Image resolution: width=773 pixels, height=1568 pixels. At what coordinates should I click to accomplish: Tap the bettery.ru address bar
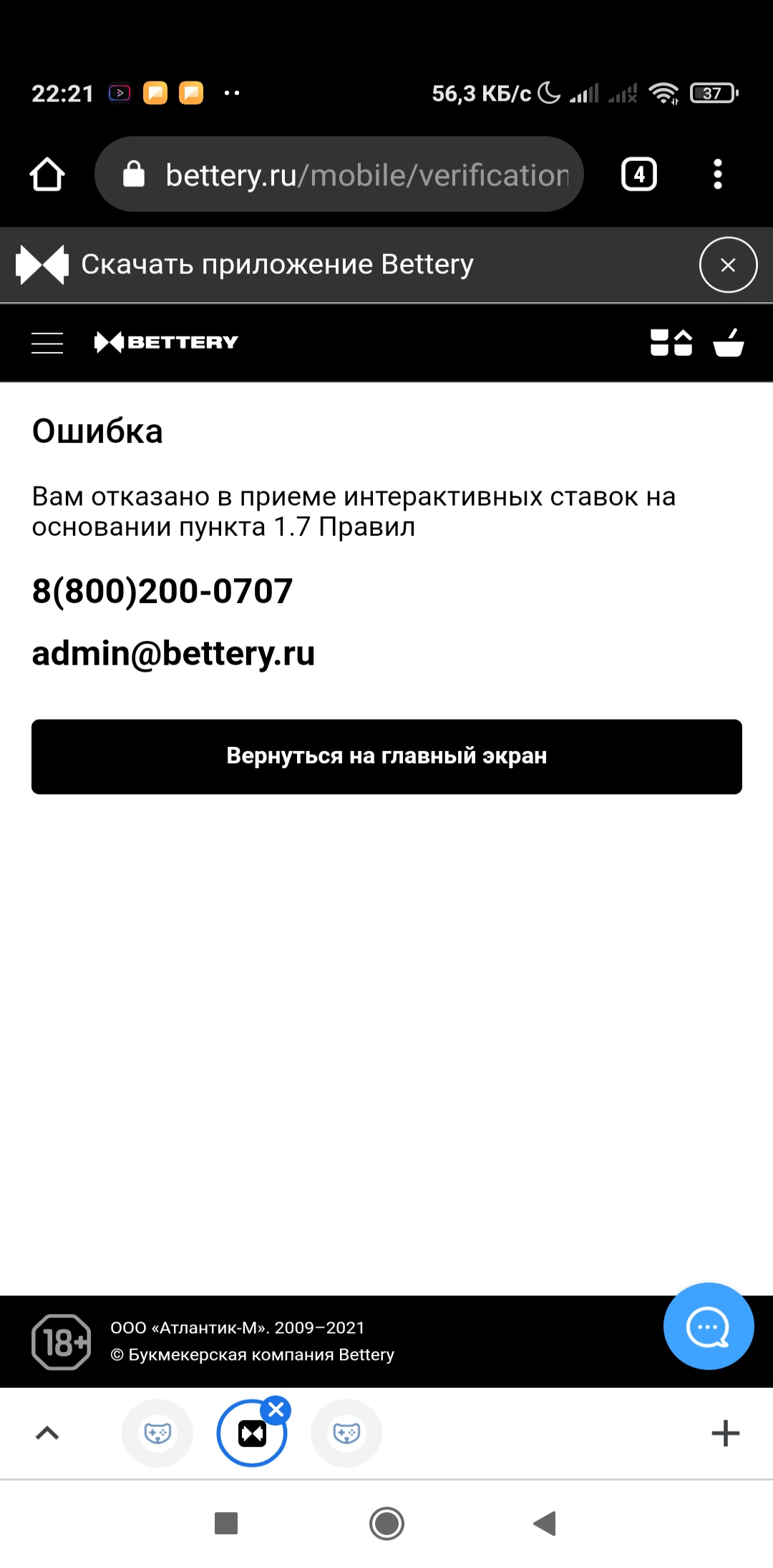point(339,175)
